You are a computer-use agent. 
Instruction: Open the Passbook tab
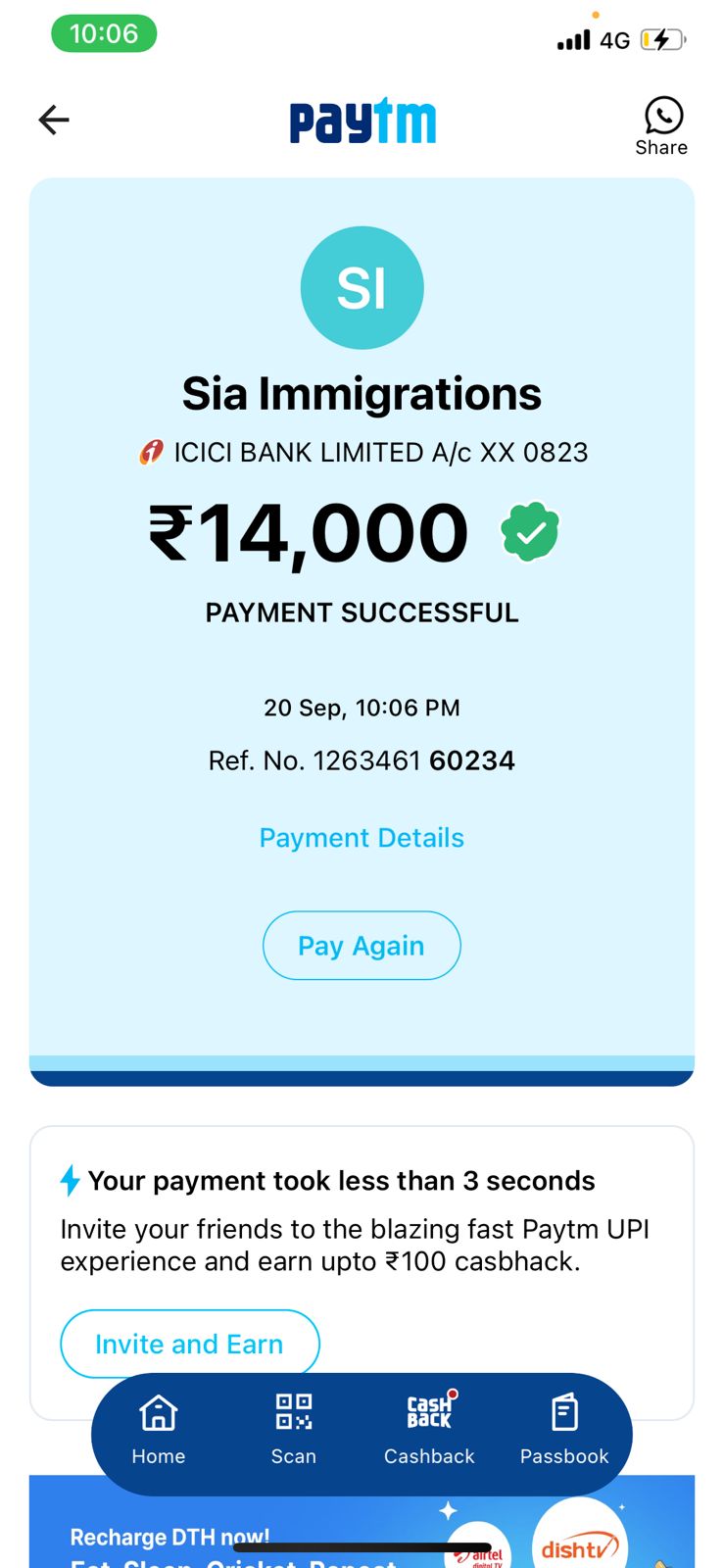click(564, 1430)
